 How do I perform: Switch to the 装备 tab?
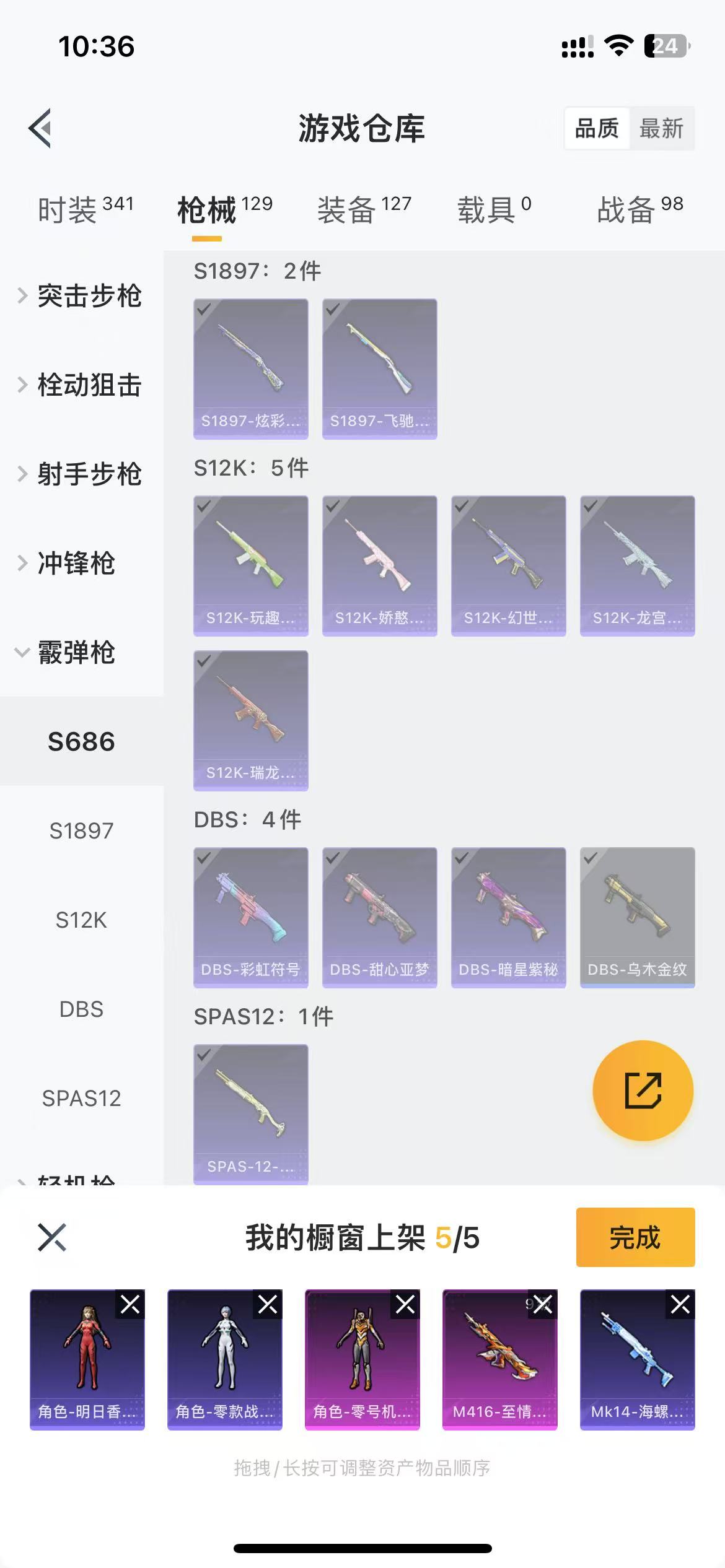364,209
